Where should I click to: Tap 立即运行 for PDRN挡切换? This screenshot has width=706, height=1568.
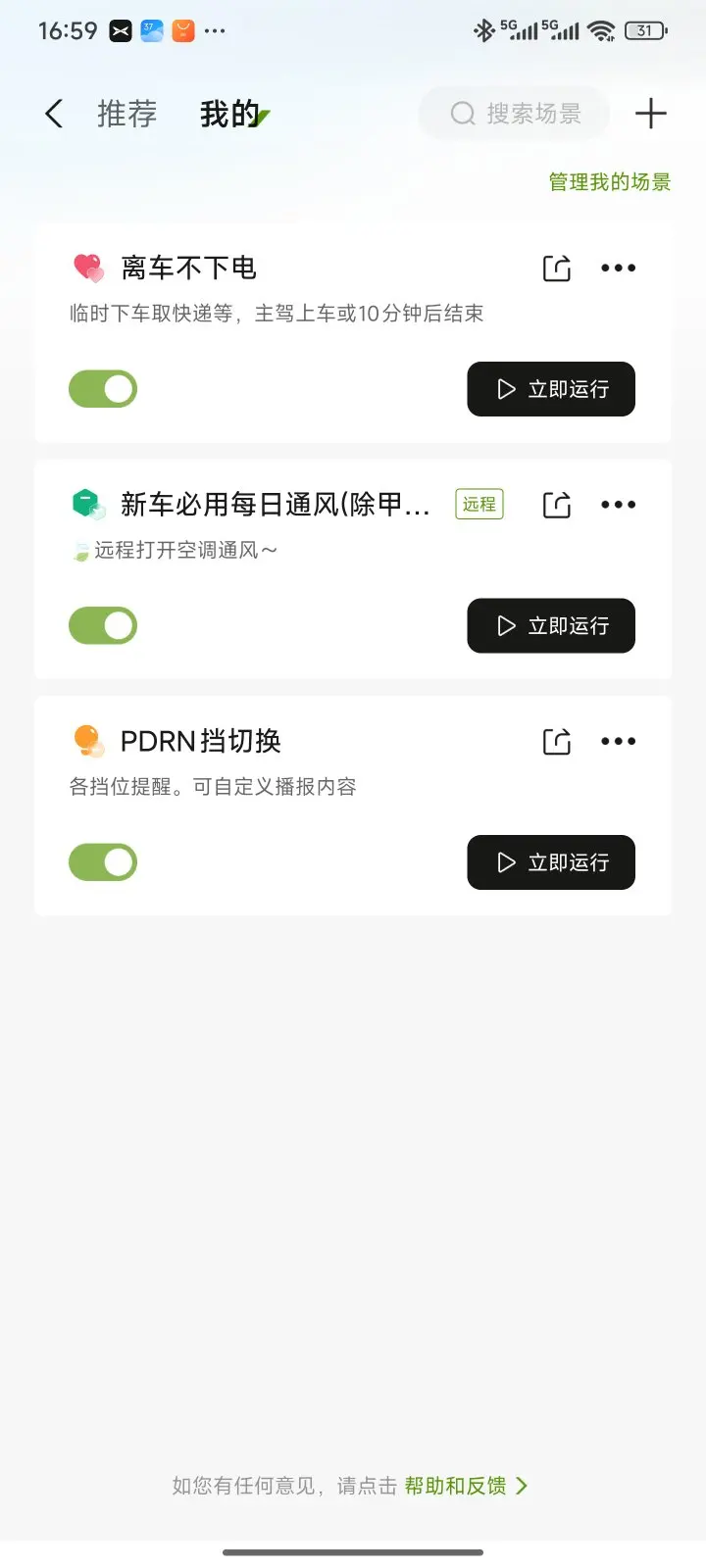tap(551, 862)
